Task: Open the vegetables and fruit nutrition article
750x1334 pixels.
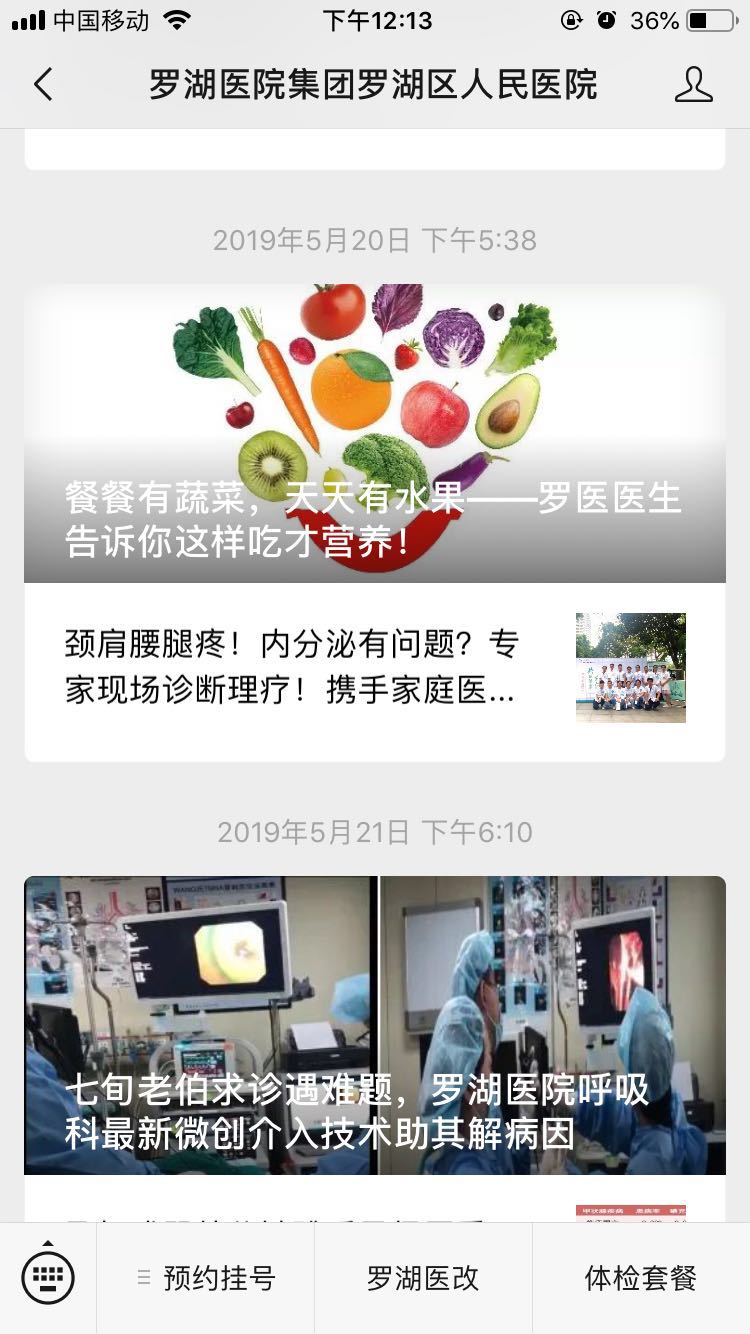Action: click(374, 434)
